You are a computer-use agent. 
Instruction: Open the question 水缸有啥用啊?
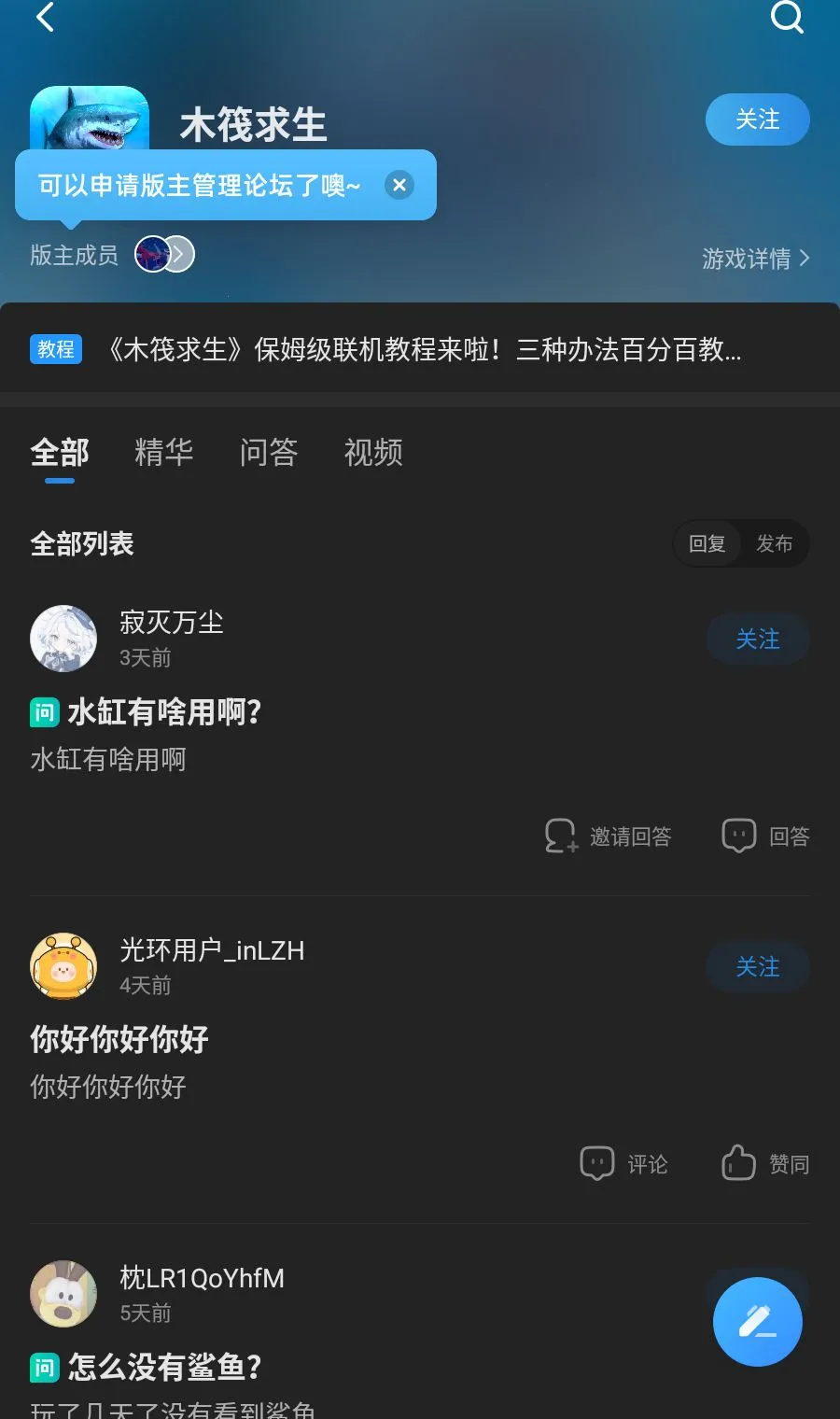[x=164, y=712]
